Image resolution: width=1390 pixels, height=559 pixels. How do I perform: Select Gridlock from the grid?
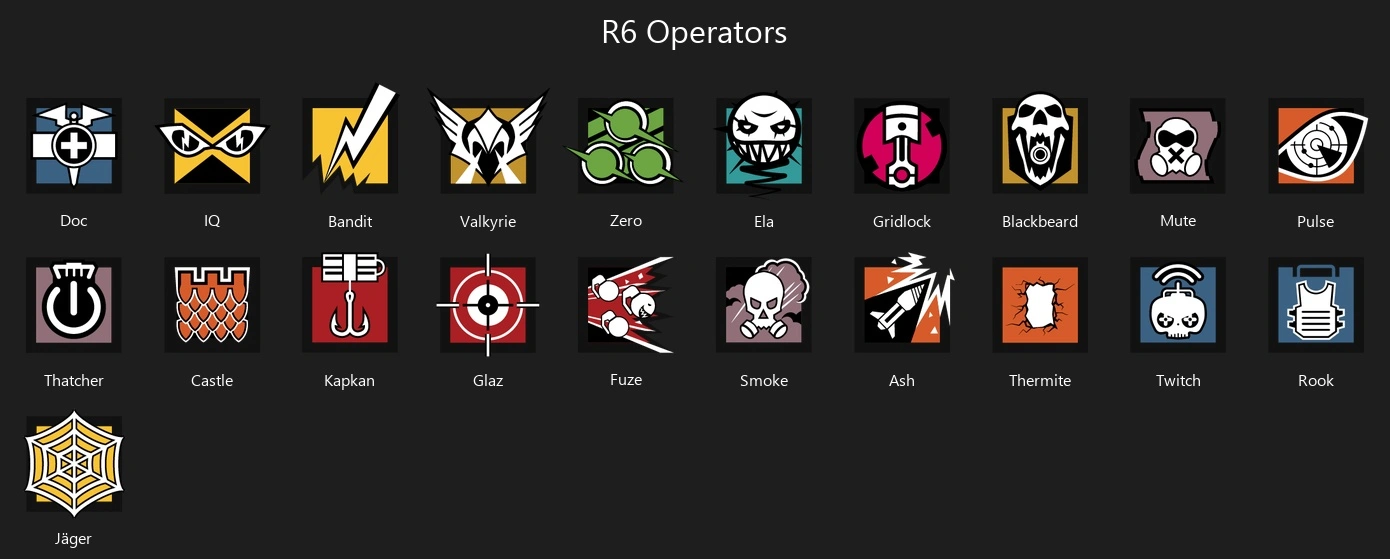point(902,146)
